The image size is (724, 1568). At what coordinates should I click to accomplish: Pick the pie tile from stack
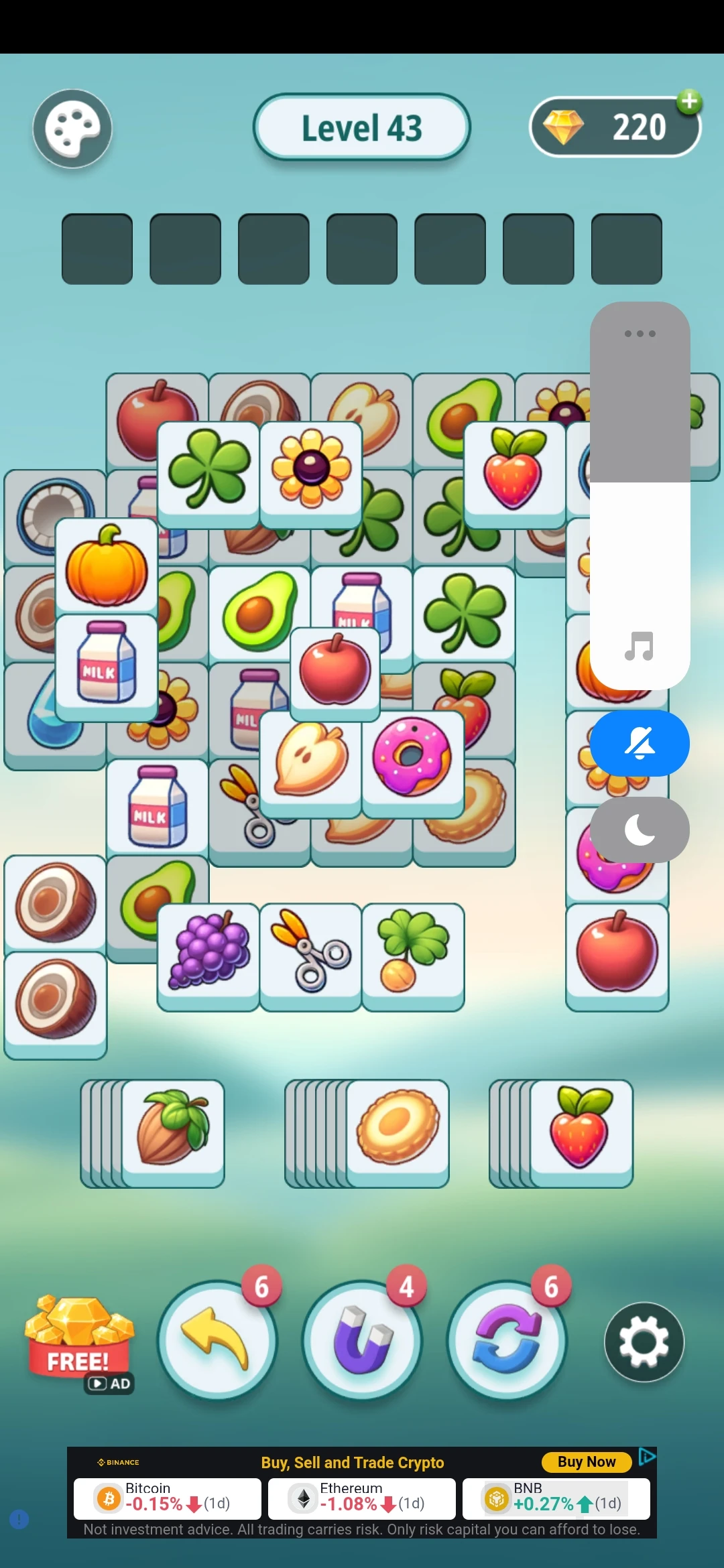[398, 1127]
